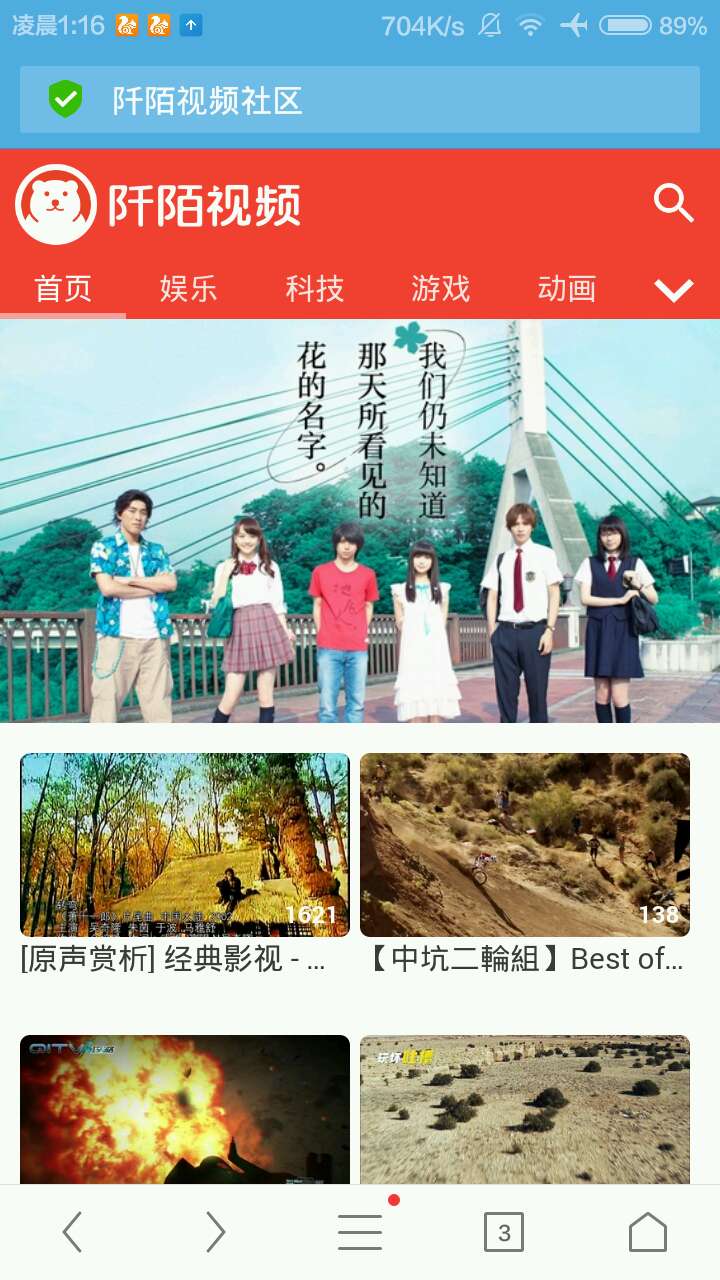This screenshot has height=1280, width=720.
Task: Open the desert landscape video thumbnail
Action: 525,1108
